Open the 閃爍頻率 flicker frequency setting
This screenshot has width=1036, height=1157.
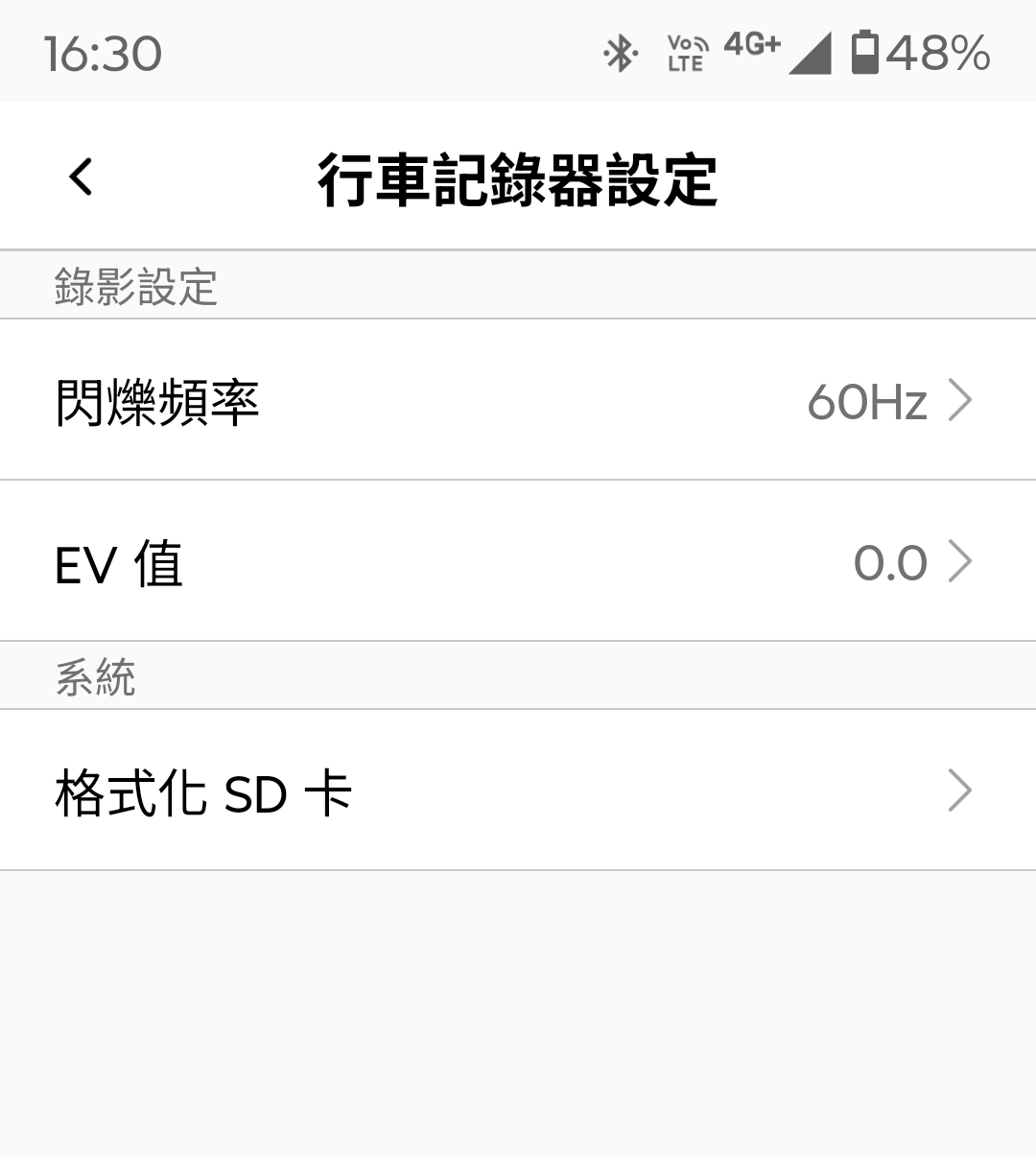(516, 401)
